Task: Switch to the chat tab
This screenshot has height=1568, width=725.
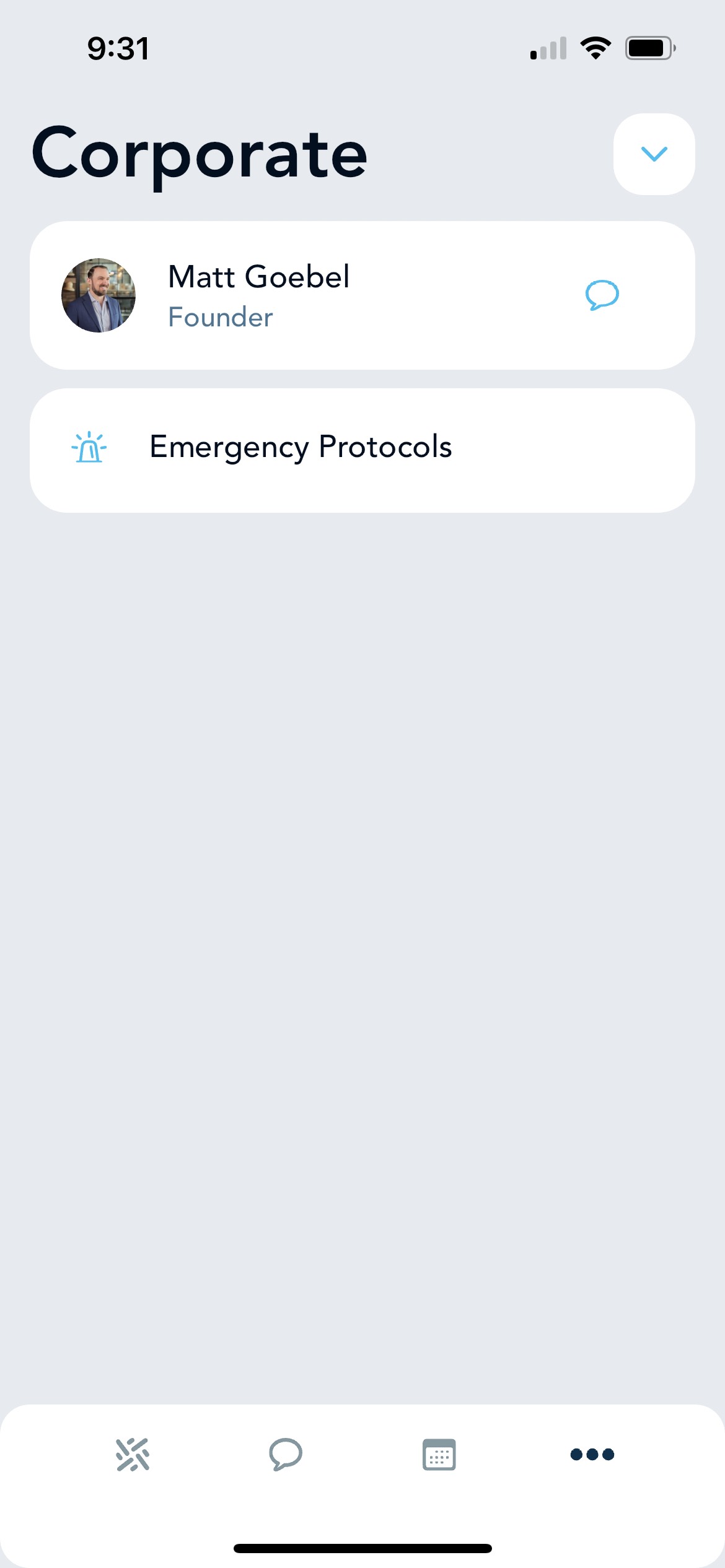Action: (x=286, y=1454)
